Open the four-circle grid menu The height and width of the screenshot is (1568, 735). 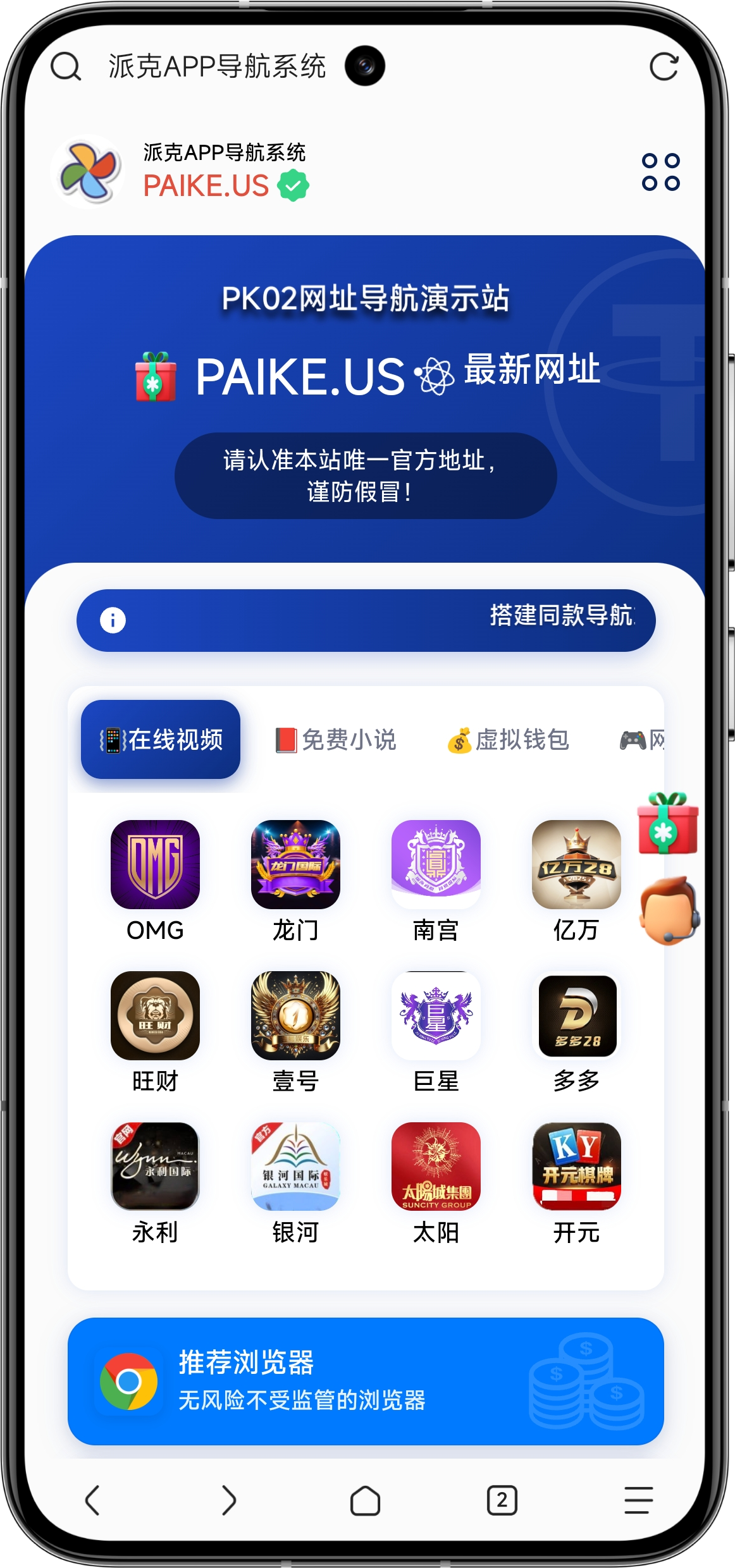pos(660,171)
